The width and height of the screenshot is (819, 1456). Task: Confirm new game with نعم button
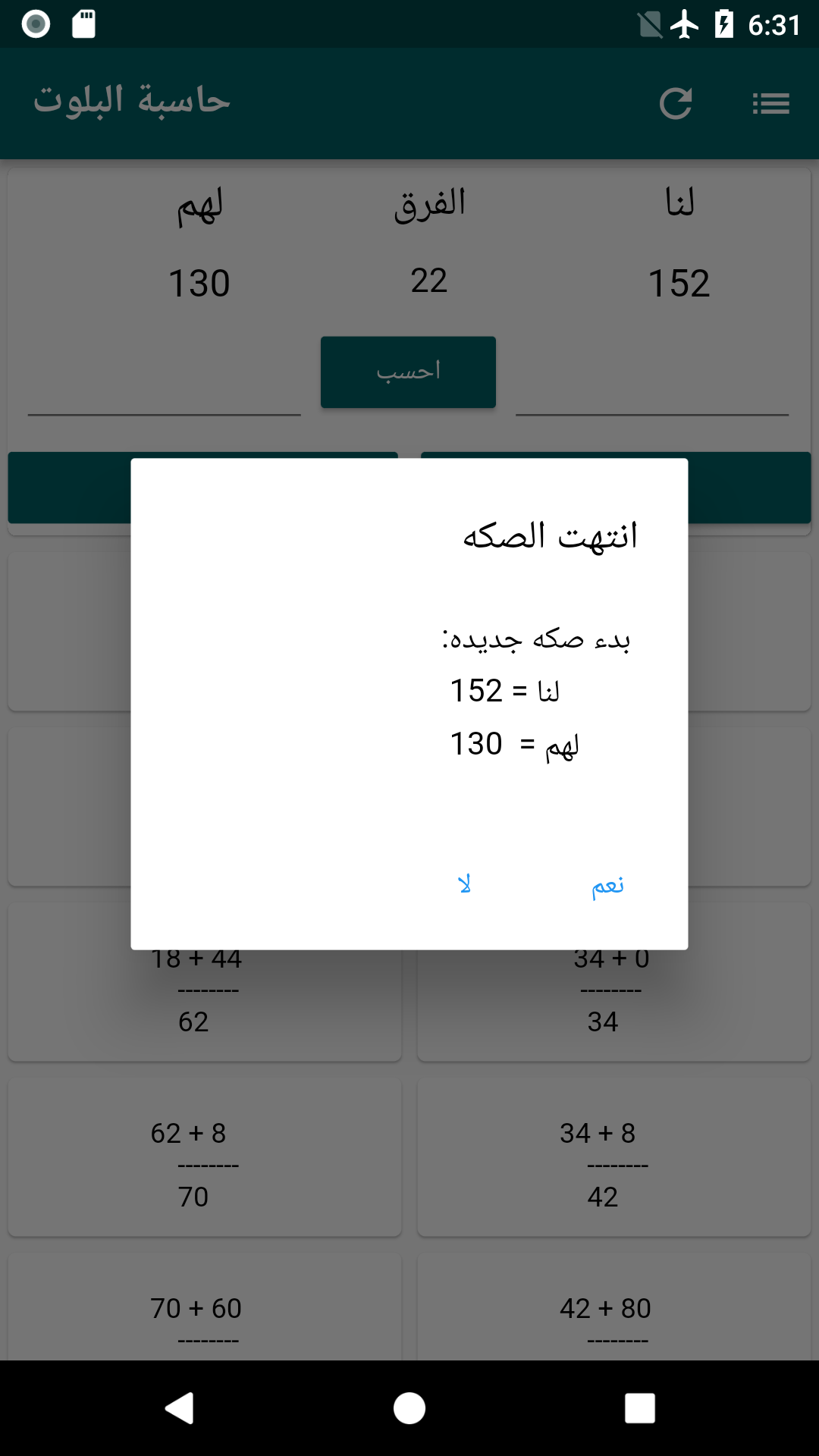click(607, 886)
